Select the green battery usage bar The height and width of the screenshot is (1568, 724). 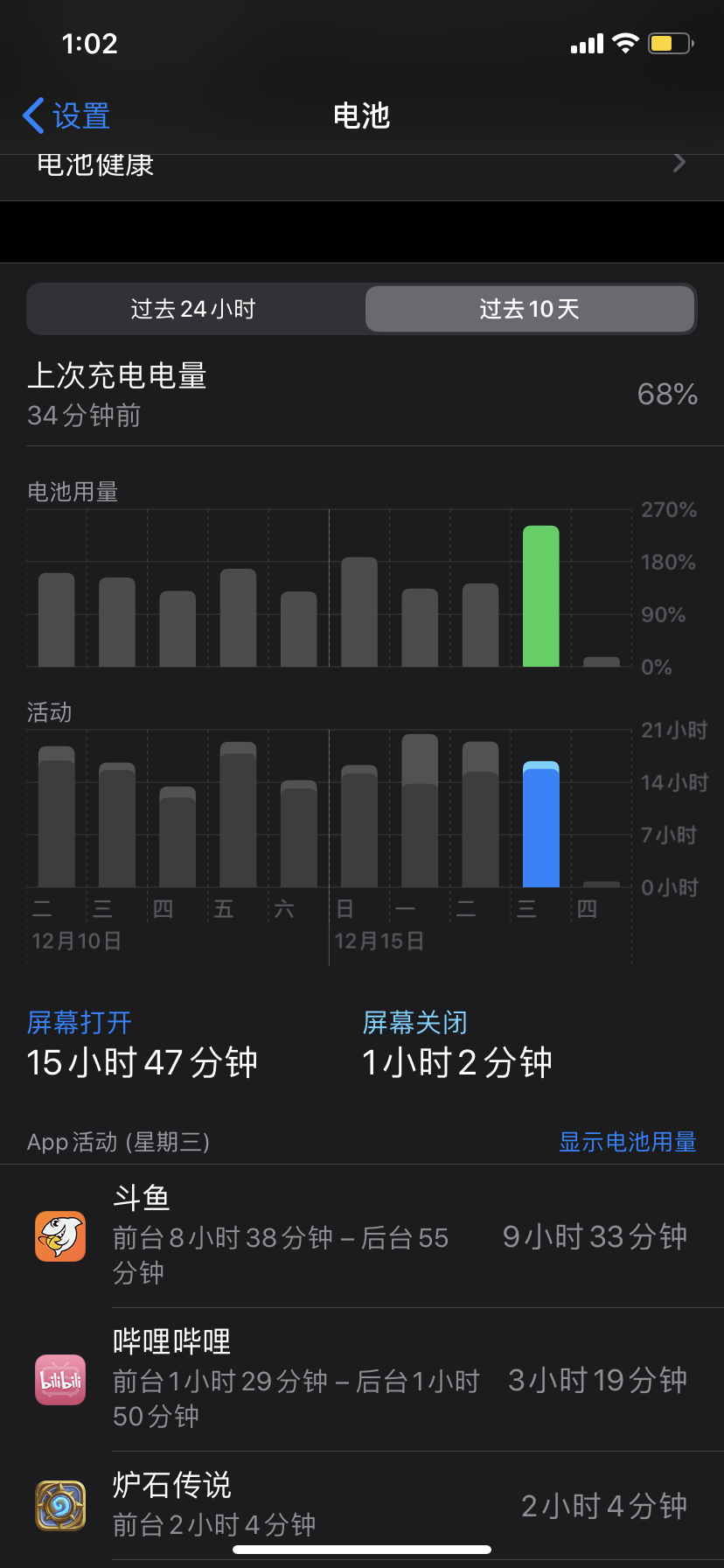pyautogui.click(x=540, y=597)
